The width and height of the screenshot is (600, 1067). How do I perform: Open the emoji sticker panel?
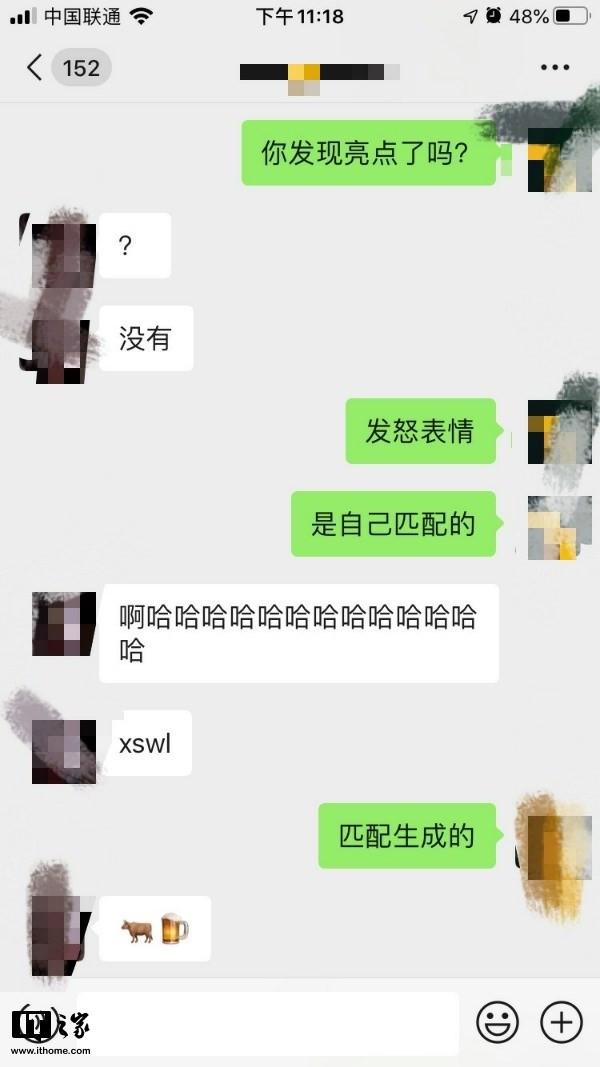(497, 1022)
